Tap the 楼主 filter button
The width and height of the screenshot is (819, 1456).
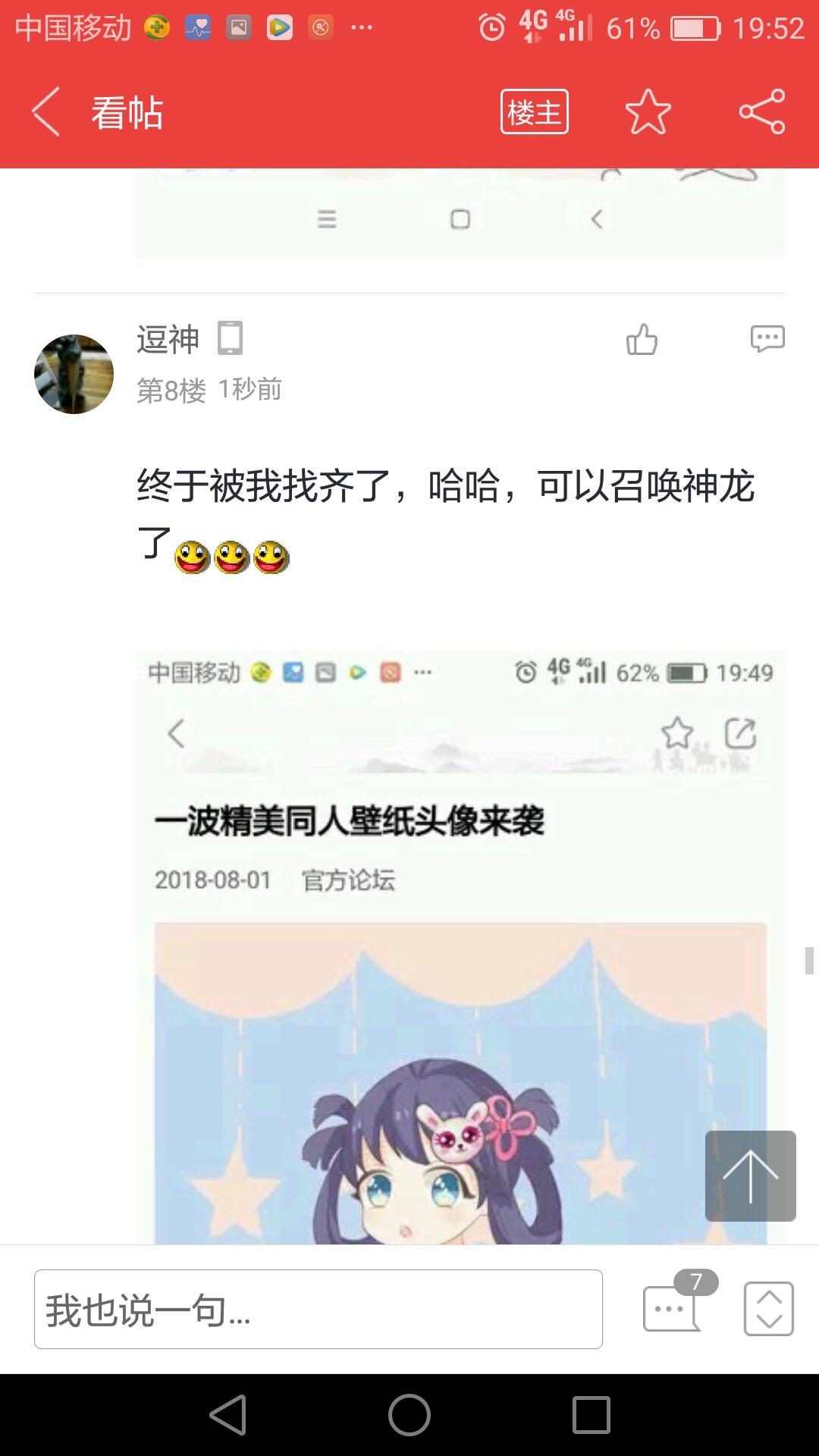point(534,112)
